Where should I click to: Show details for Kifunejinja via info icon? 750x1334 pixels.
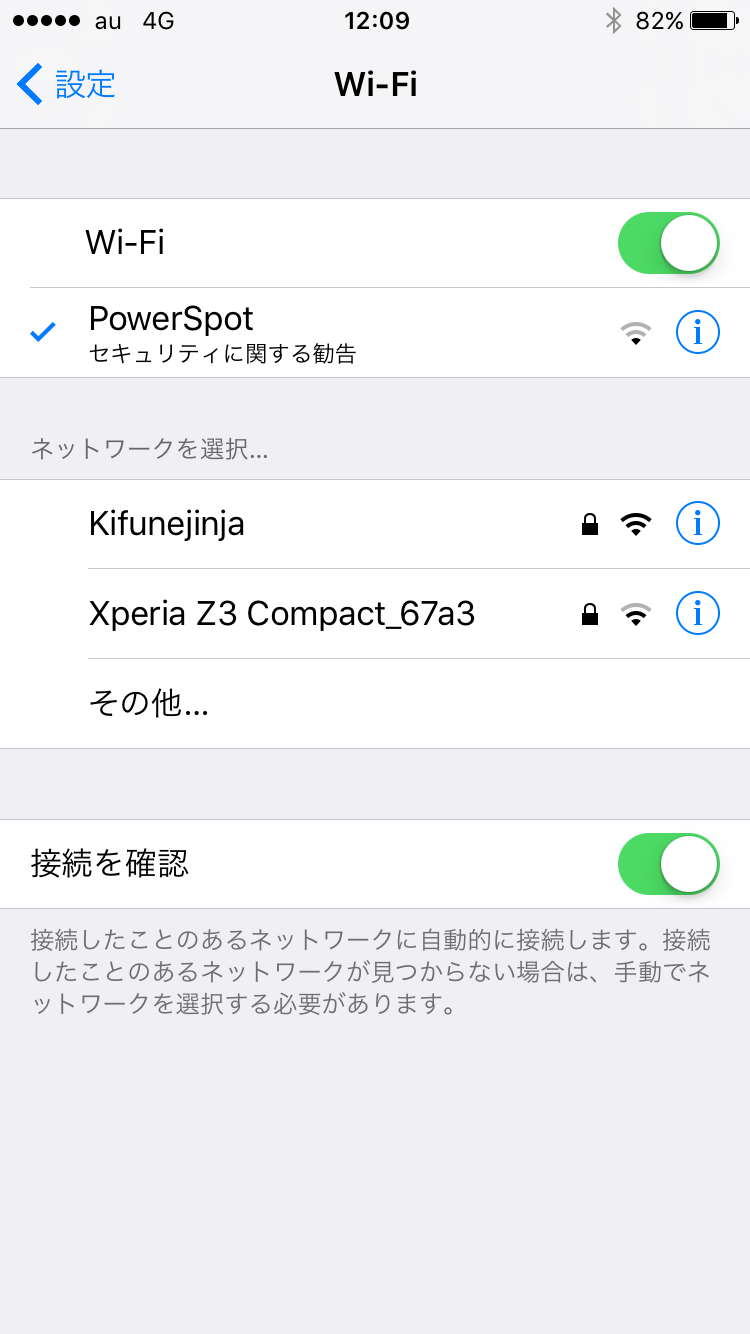[x=698, y=523]
